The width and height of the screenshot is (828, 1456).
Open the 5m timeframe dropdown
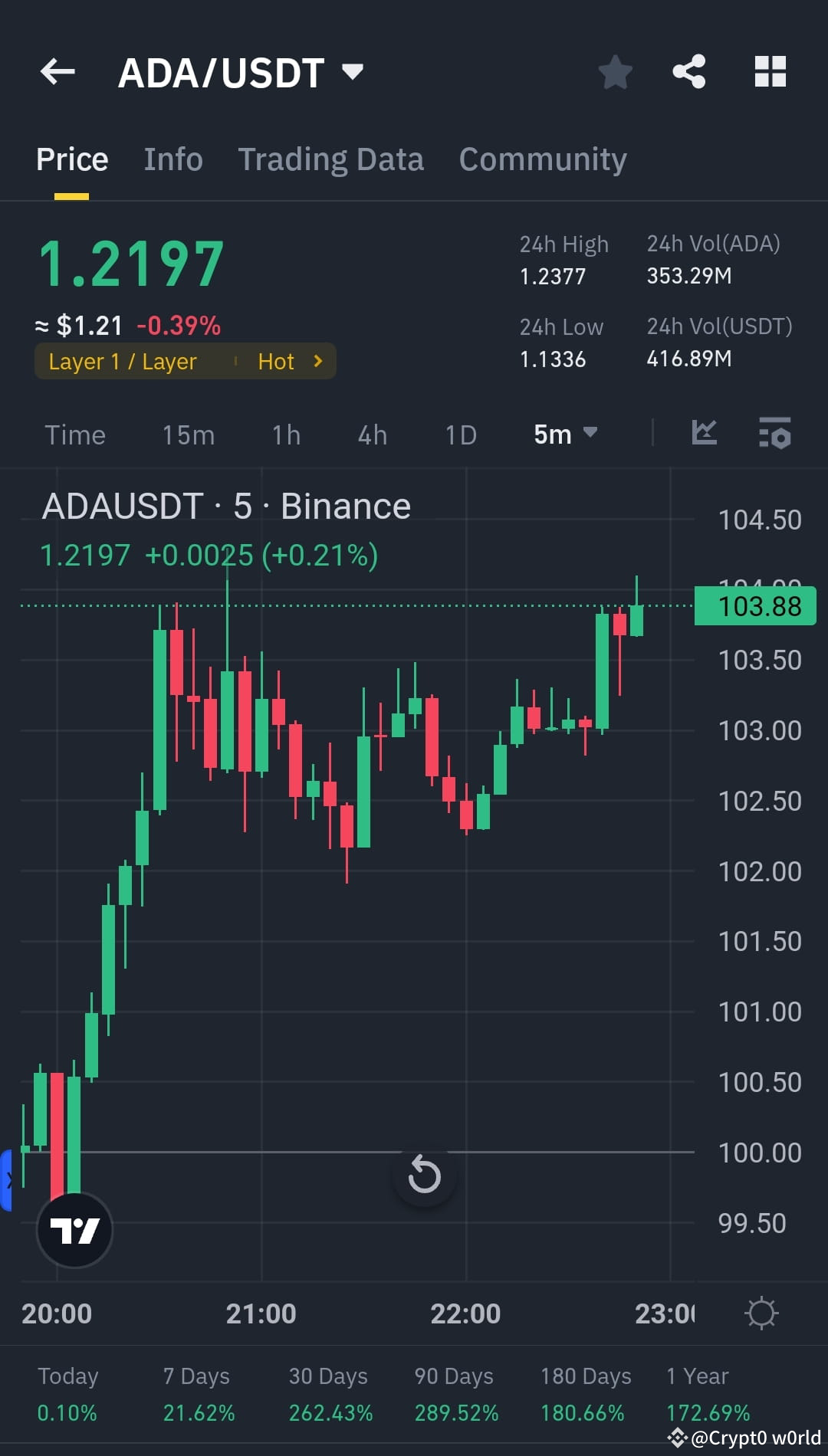565,434
